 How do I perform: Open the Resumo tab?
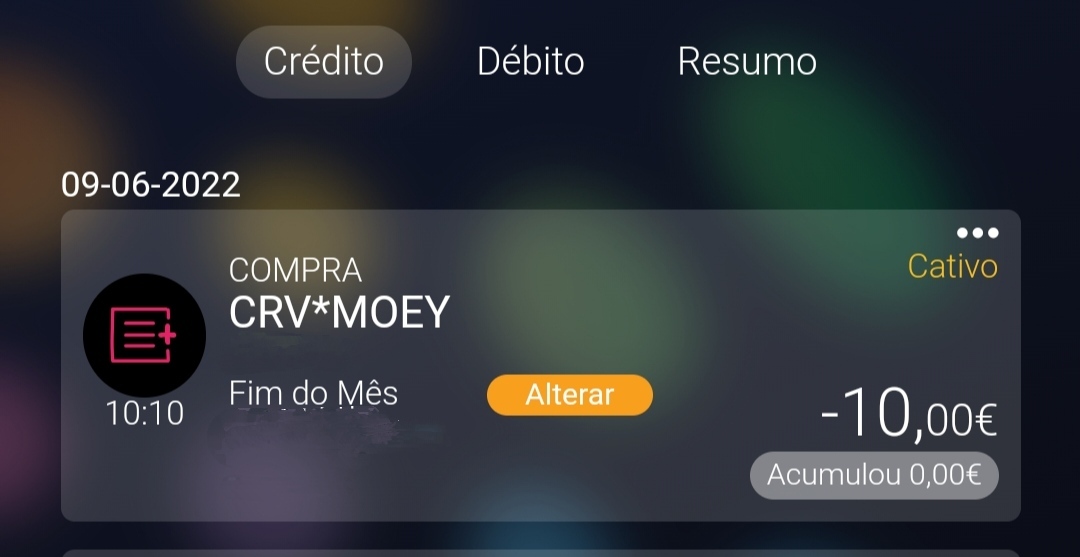[747, 62]
